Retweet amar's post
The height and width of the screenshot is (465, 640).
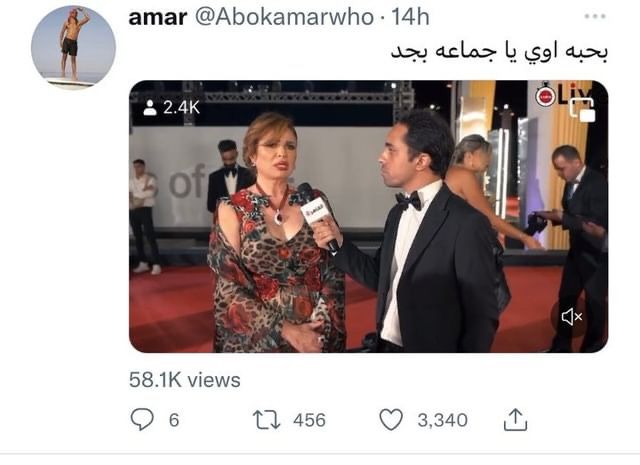[269, 420]
